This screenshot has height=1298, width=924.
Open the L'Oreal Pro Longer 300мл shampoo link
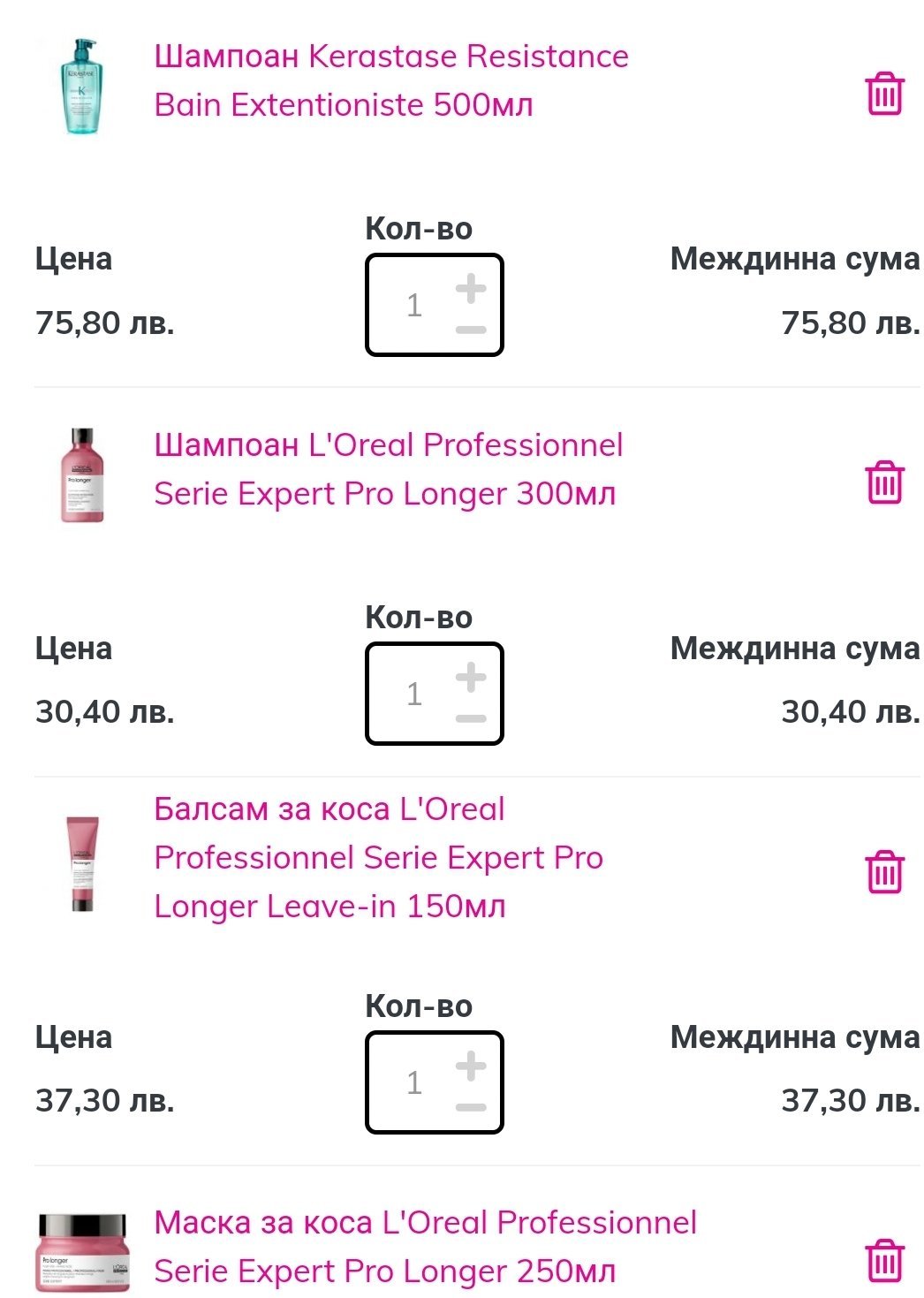tap(388, 469)
